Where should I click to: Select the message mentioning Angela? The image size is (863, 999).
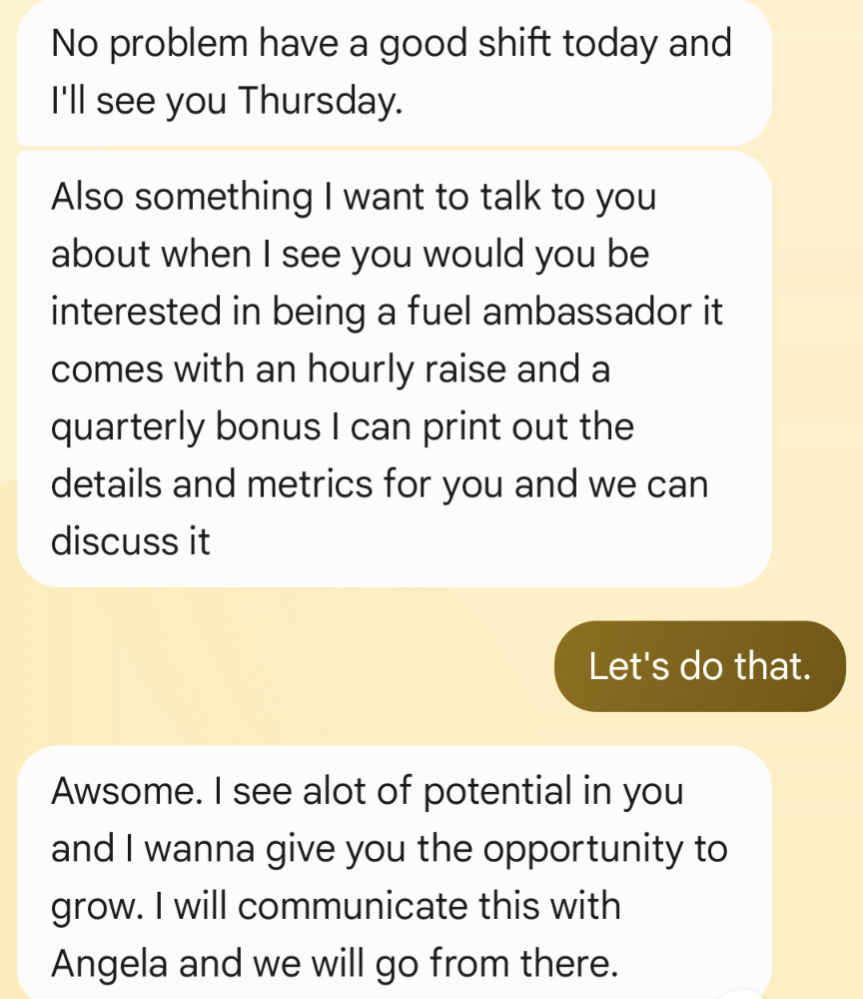pos(394,878)
